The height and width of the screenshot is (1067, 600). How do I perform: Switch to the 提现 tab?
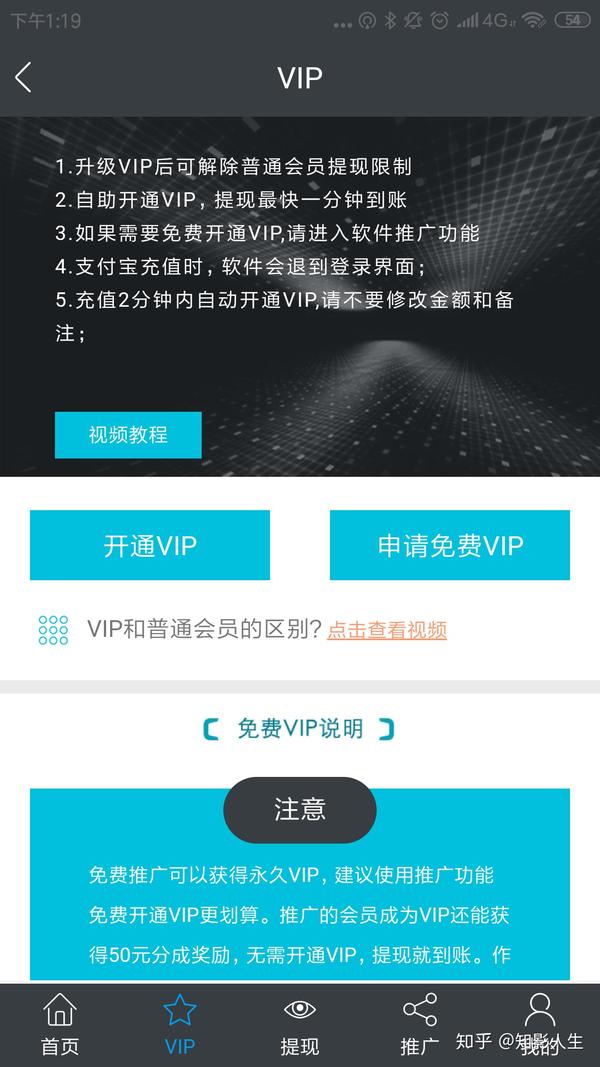click(300, 1025)
